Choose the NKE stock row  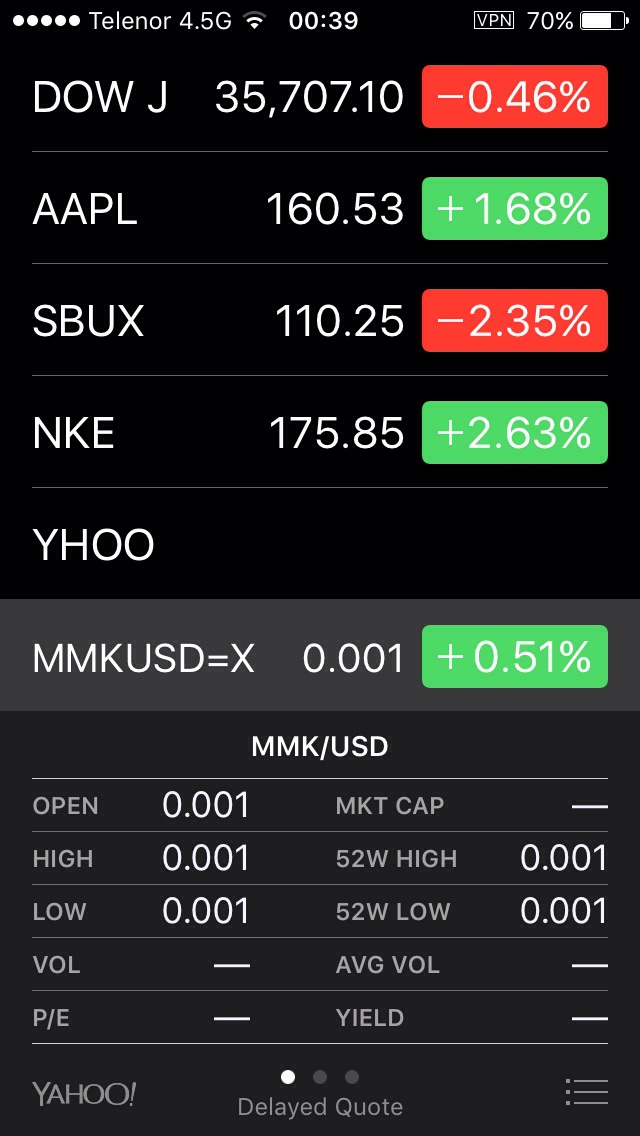coord(320,432)
